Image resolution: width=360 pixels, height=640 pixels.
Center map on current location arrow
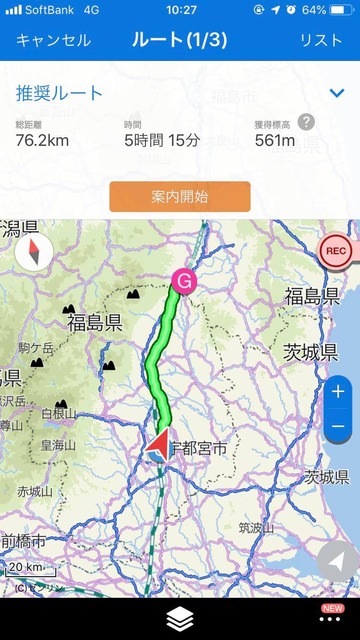click(x=337, y=562)
